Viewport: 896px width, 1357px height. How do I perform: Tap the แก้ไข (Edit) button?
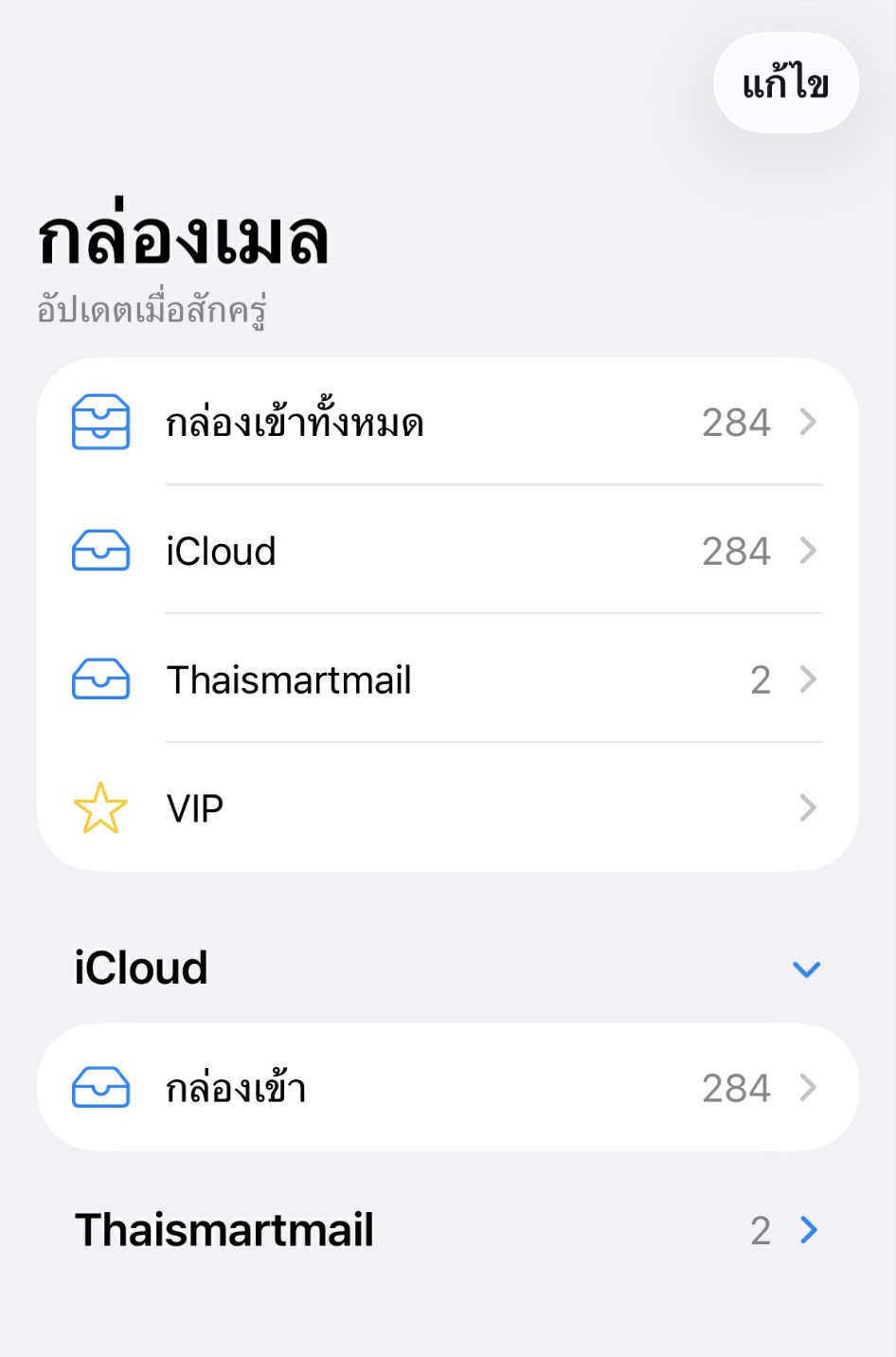point(785,83)
